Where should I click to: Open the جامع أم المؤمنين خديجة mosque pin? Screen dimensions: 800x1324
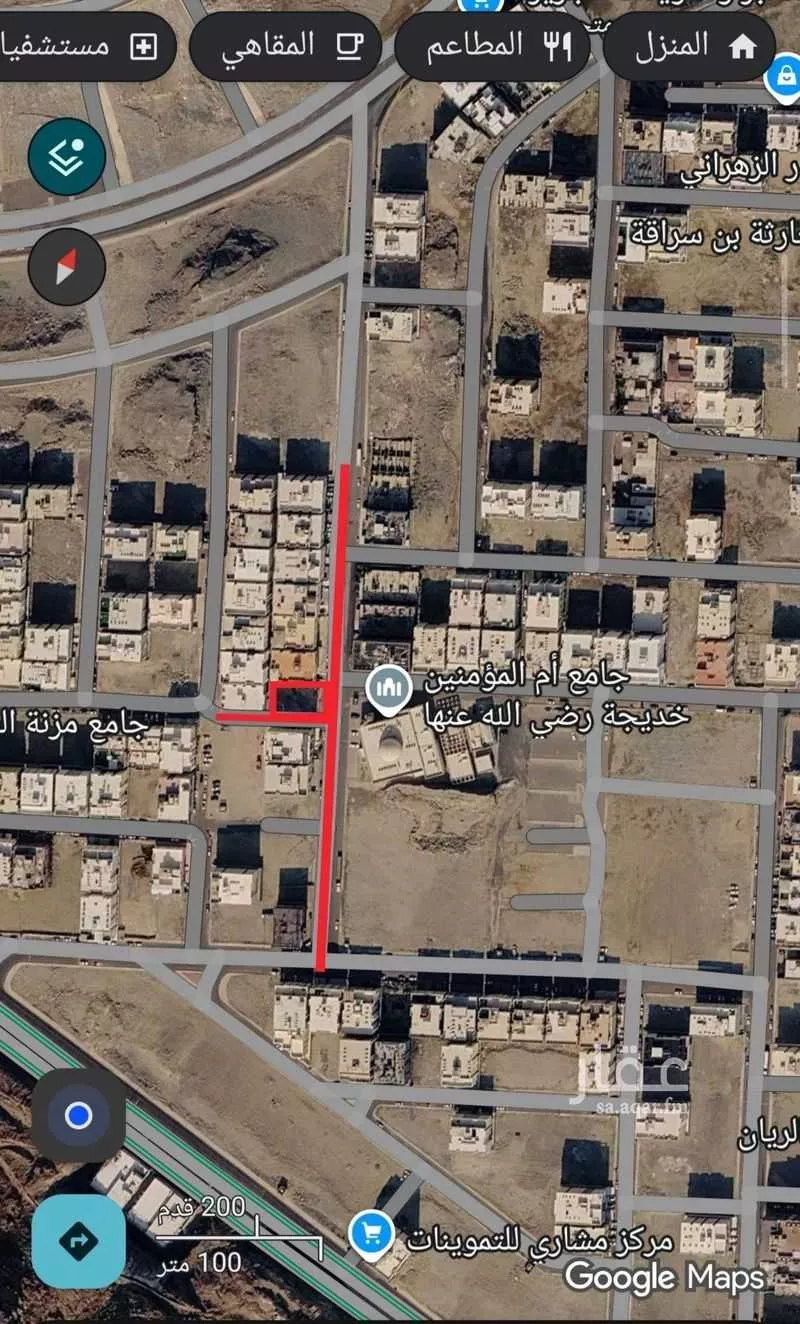tap(387, 688)
